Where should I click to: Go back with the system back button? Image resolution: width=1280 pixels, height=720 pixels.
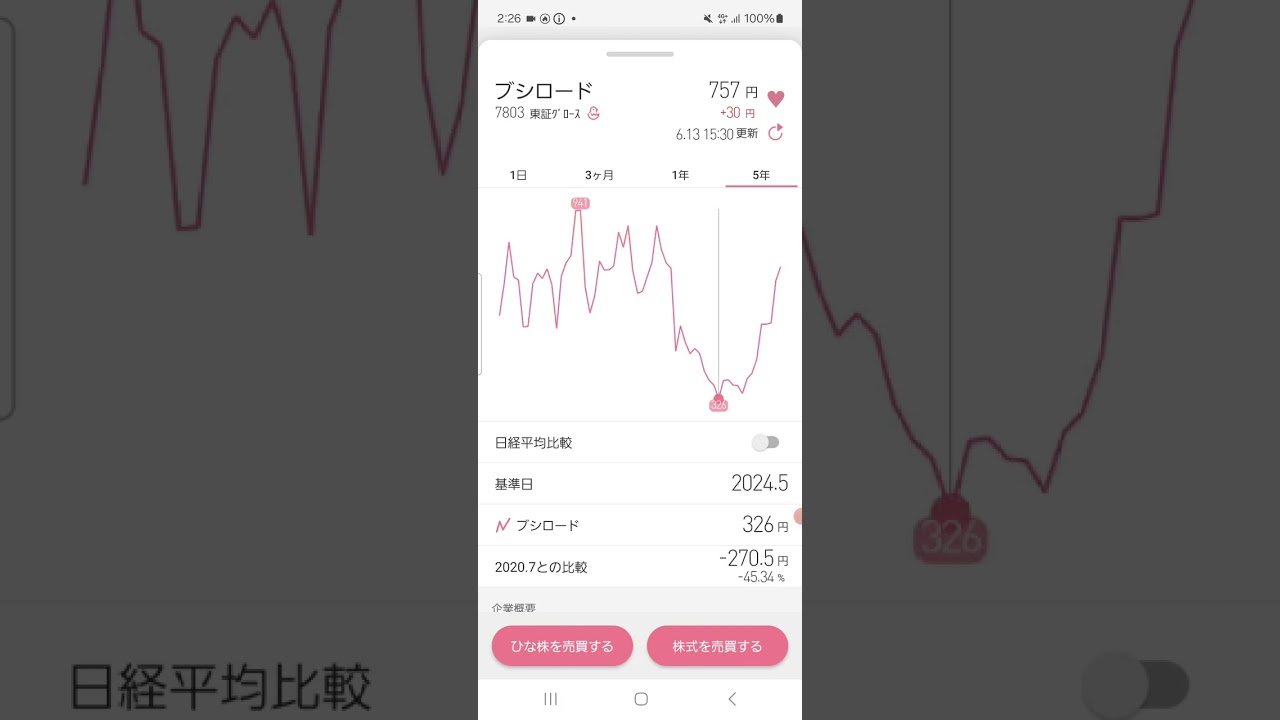[x=732, y=699]
